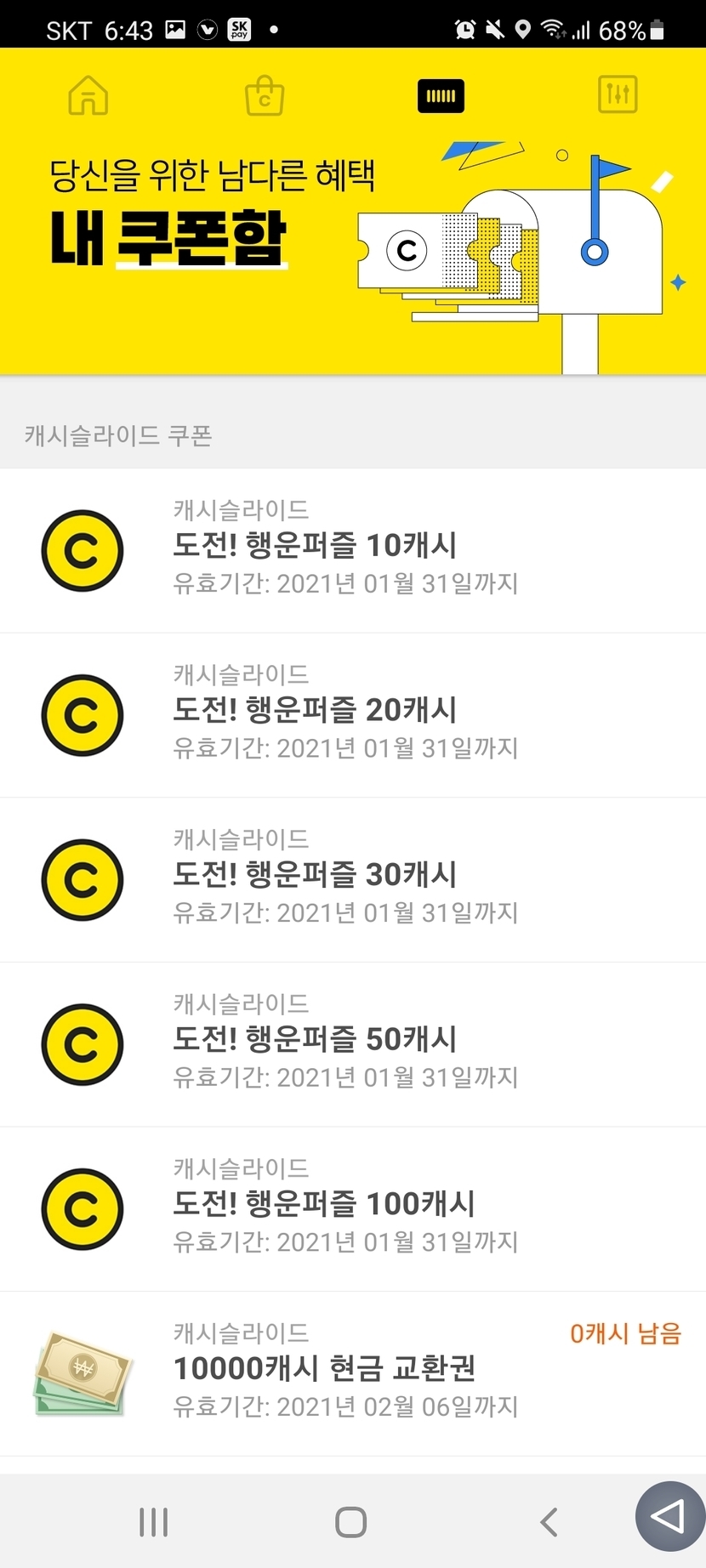Screen dimensions: 706x1568
Task: Switch to the home tab
Action: (x=88, y=95)
